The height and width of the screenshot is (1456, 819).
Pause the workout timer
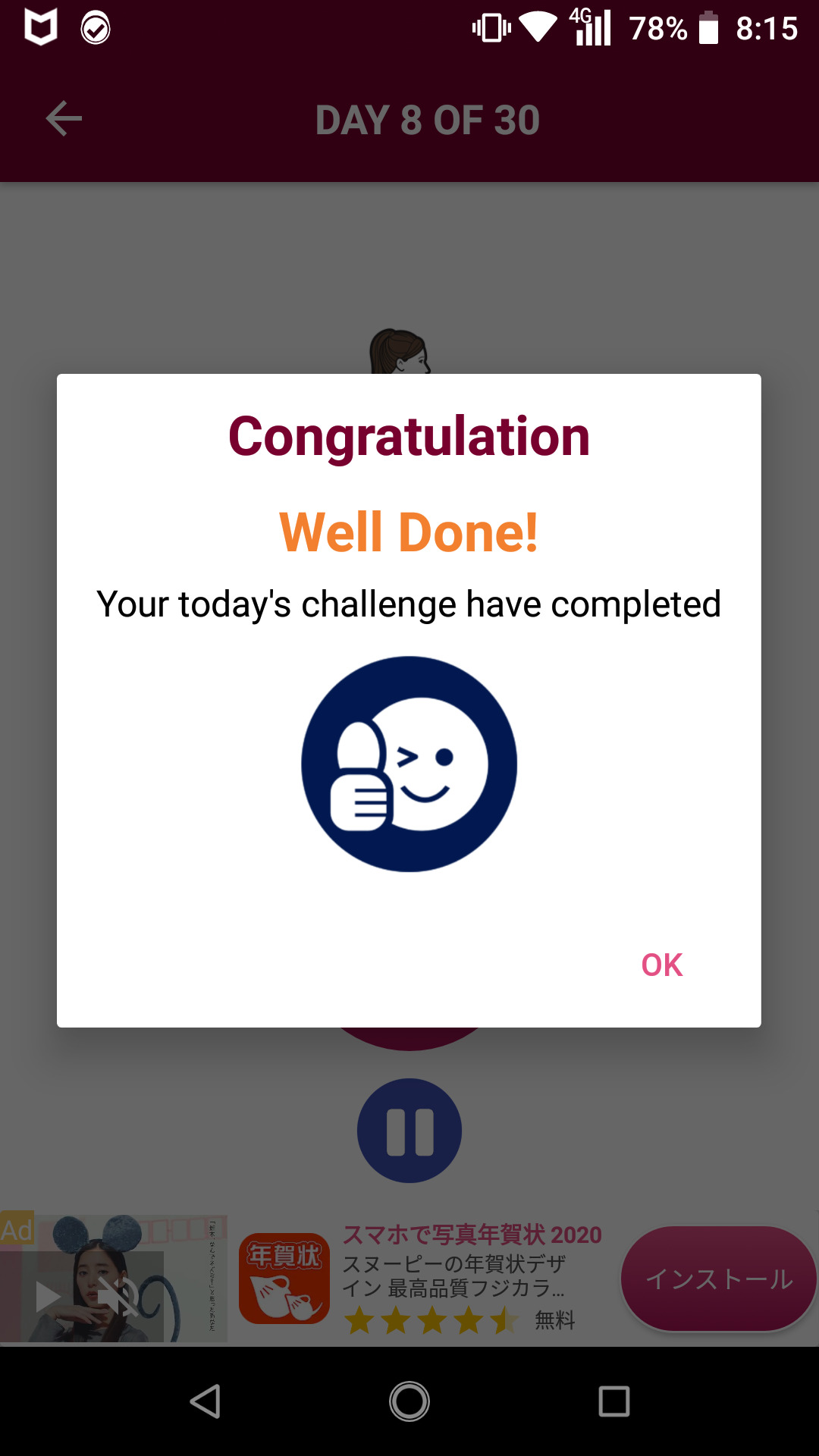[409, 1131]
